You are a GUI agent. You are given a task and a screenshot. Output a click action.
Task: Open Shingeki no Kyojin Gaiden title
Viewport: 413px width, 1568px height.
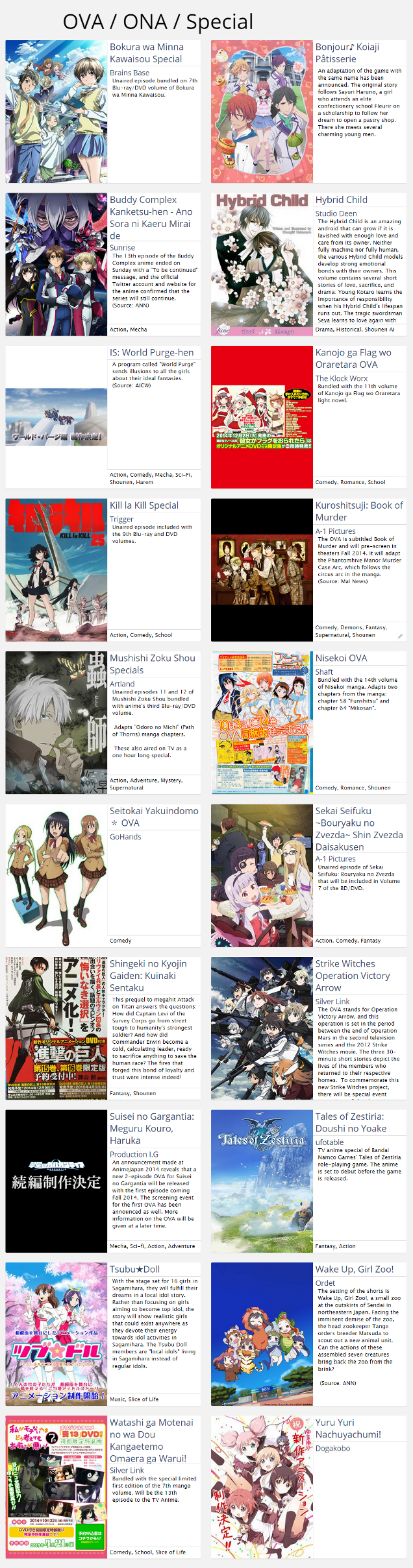147,975
